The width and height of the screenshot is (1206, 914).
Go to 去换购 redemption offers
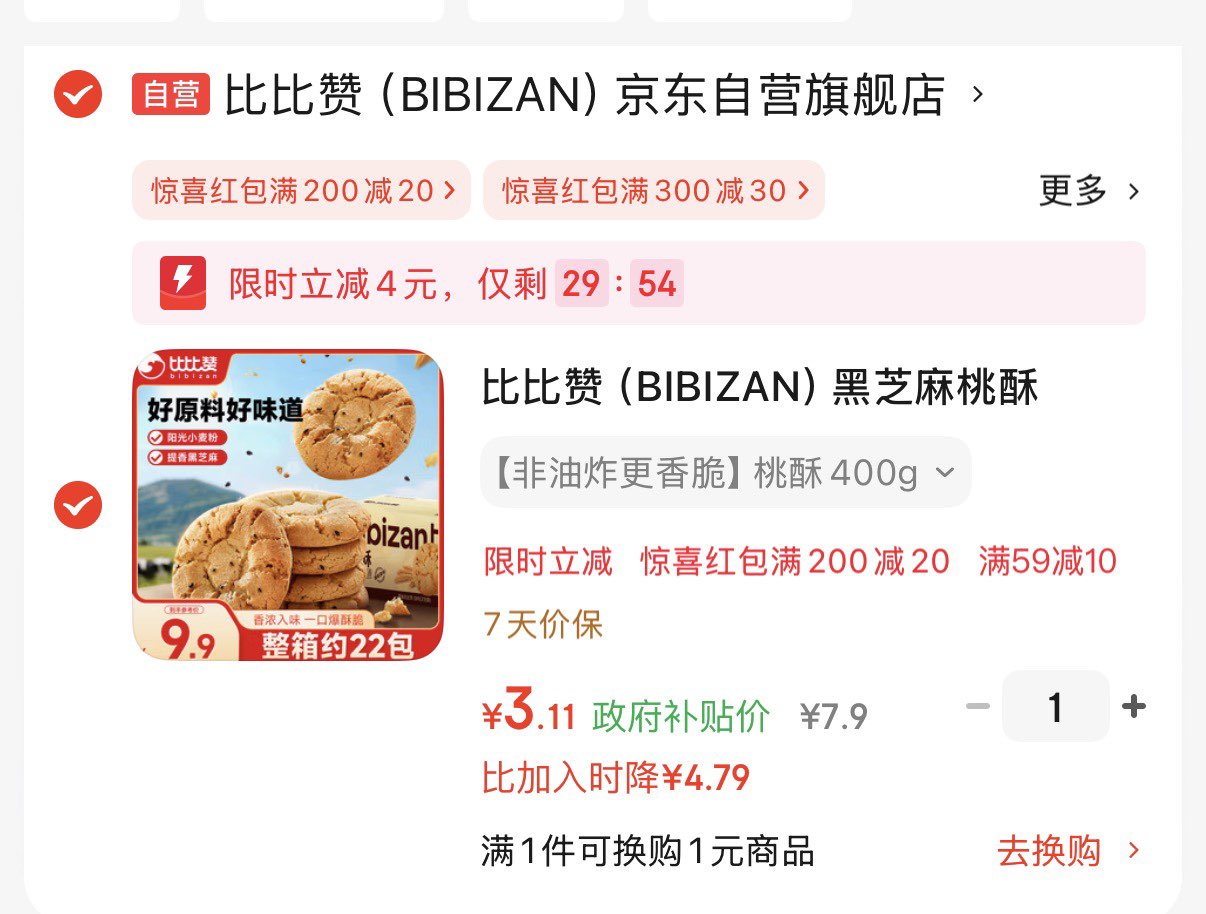1066,852
